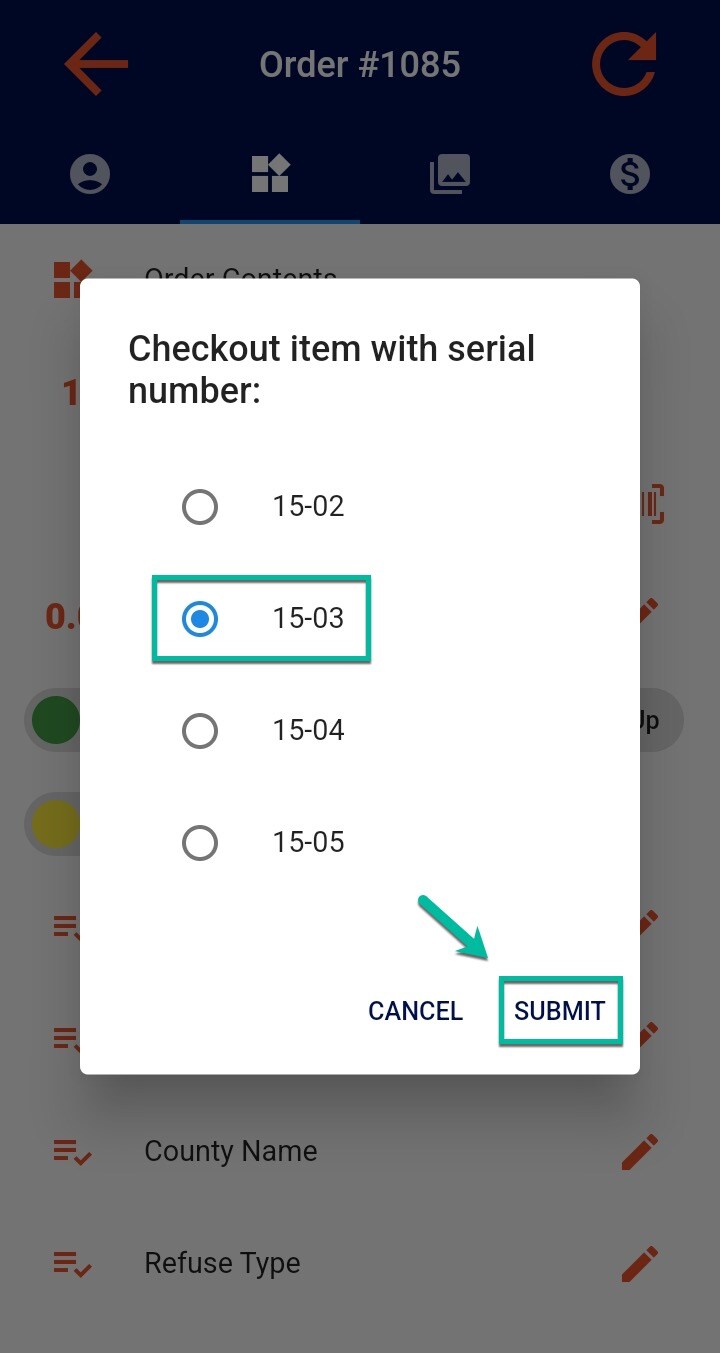Tap SUBMIT to confirm checkout
720x1353 pixels.
click(559, 1011)
